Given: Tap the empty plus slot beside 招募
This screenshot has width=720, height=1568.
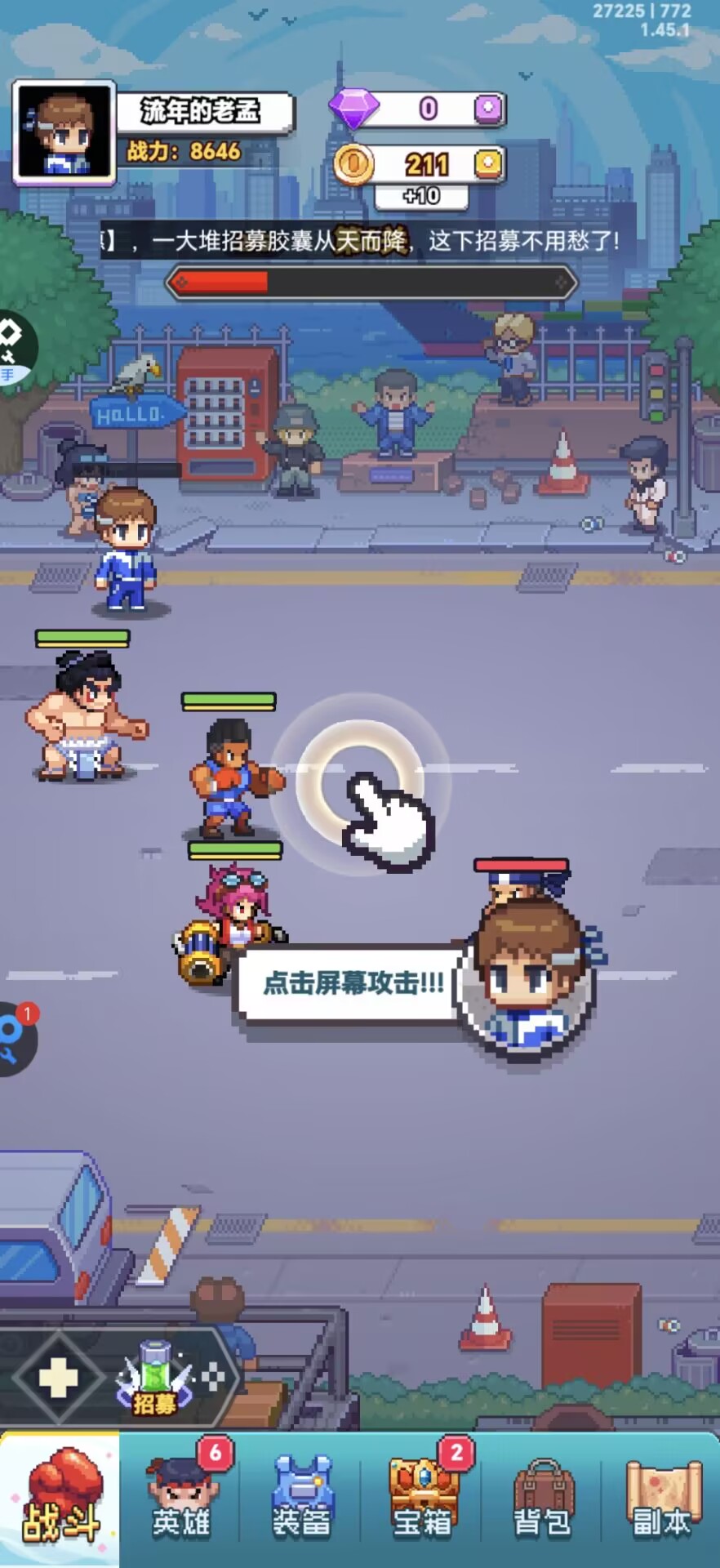Looking at the screenshot, I should [x=58, y=1378].
